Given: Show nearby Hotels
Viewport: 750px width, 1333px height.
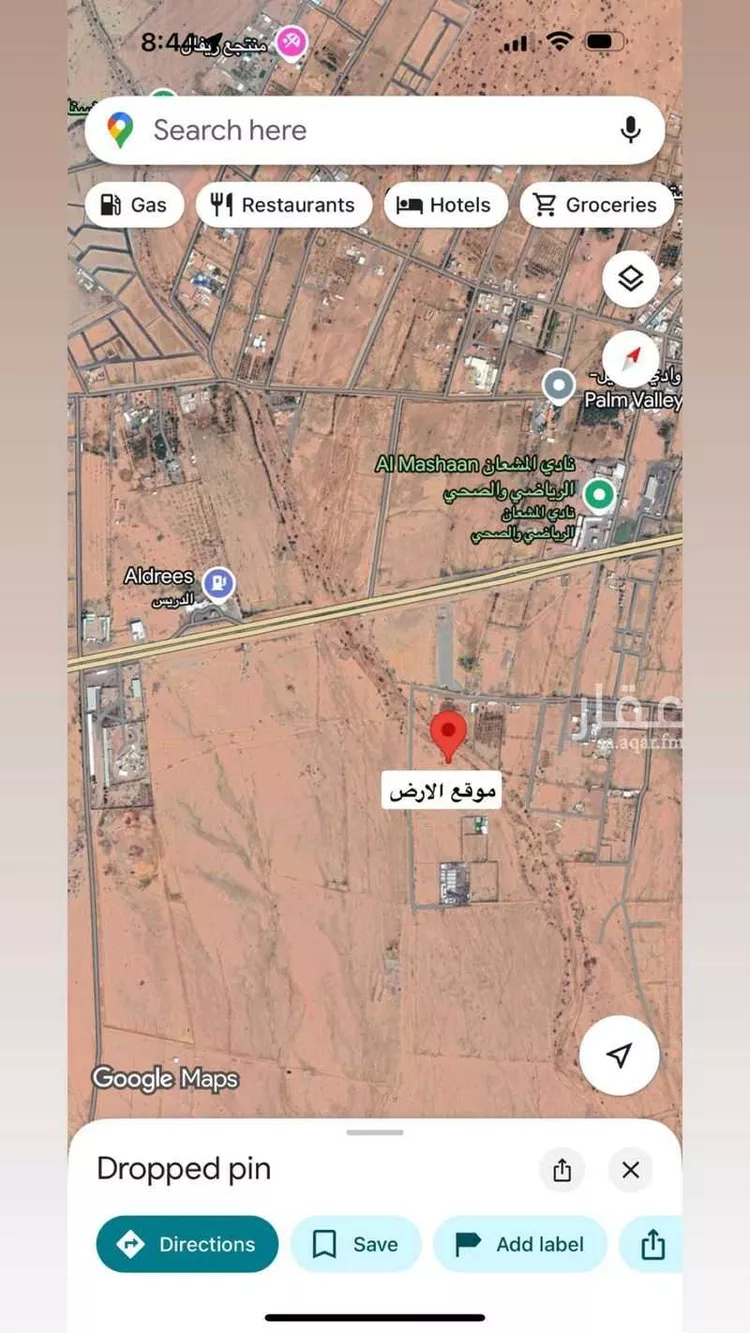Looking at the screenshot, I should pyautogui.click(x=444, y=205).
